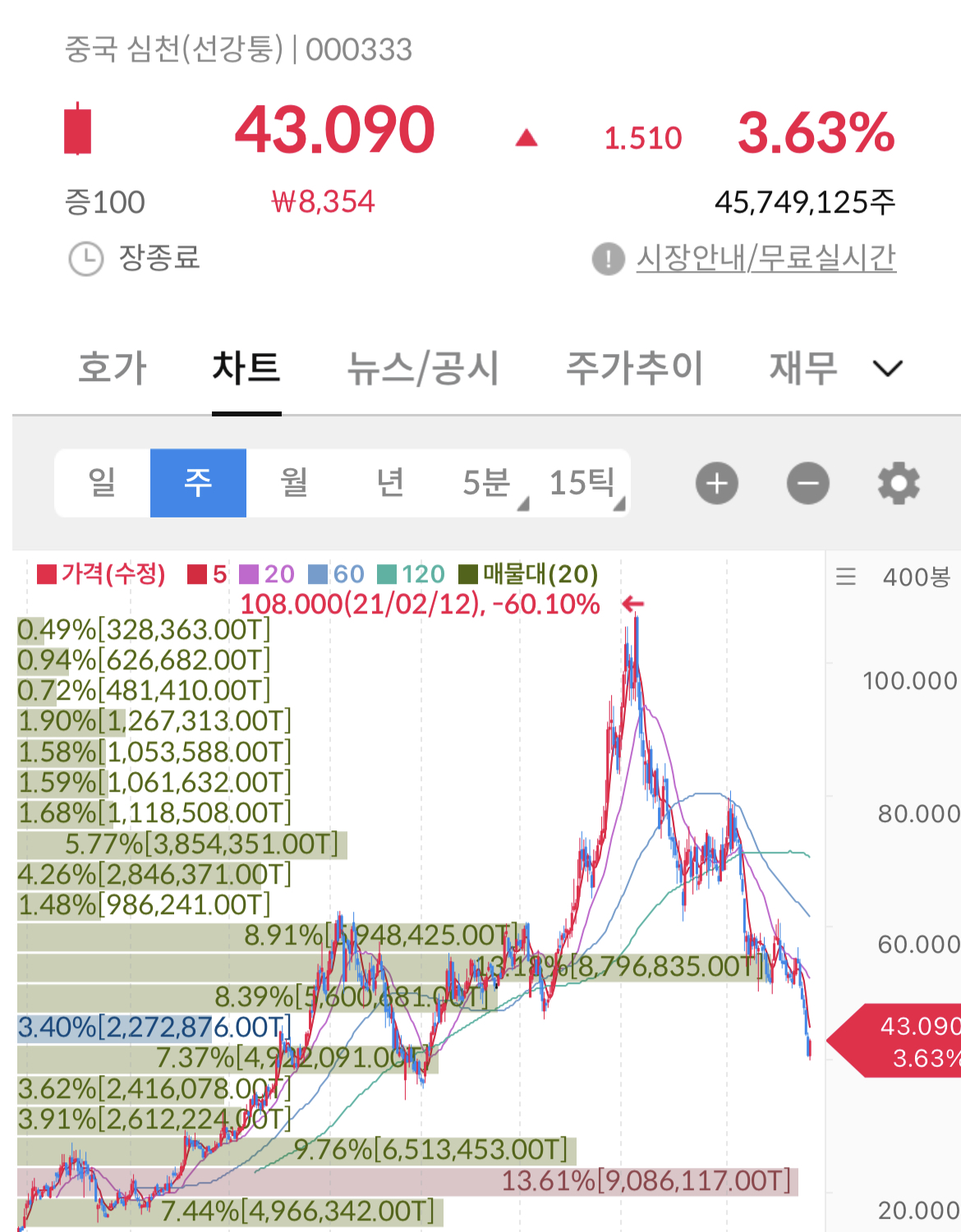The image size is (961, 1232).
Task: Choose the 5분 minute interval
Action: click(486, 483)
